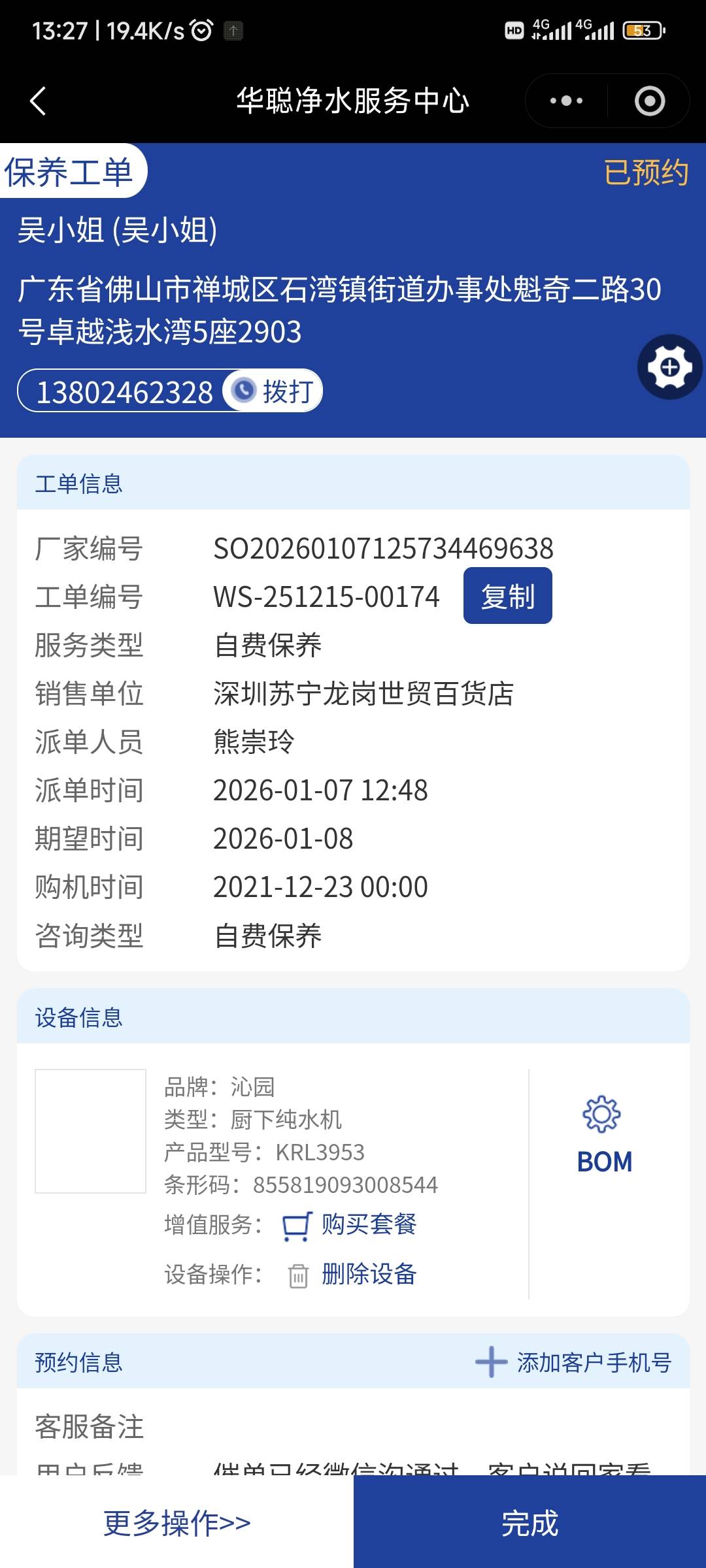Call the customer via 拨打 button
Screen dimensions: 706x1568
click(x=273, y=391)
